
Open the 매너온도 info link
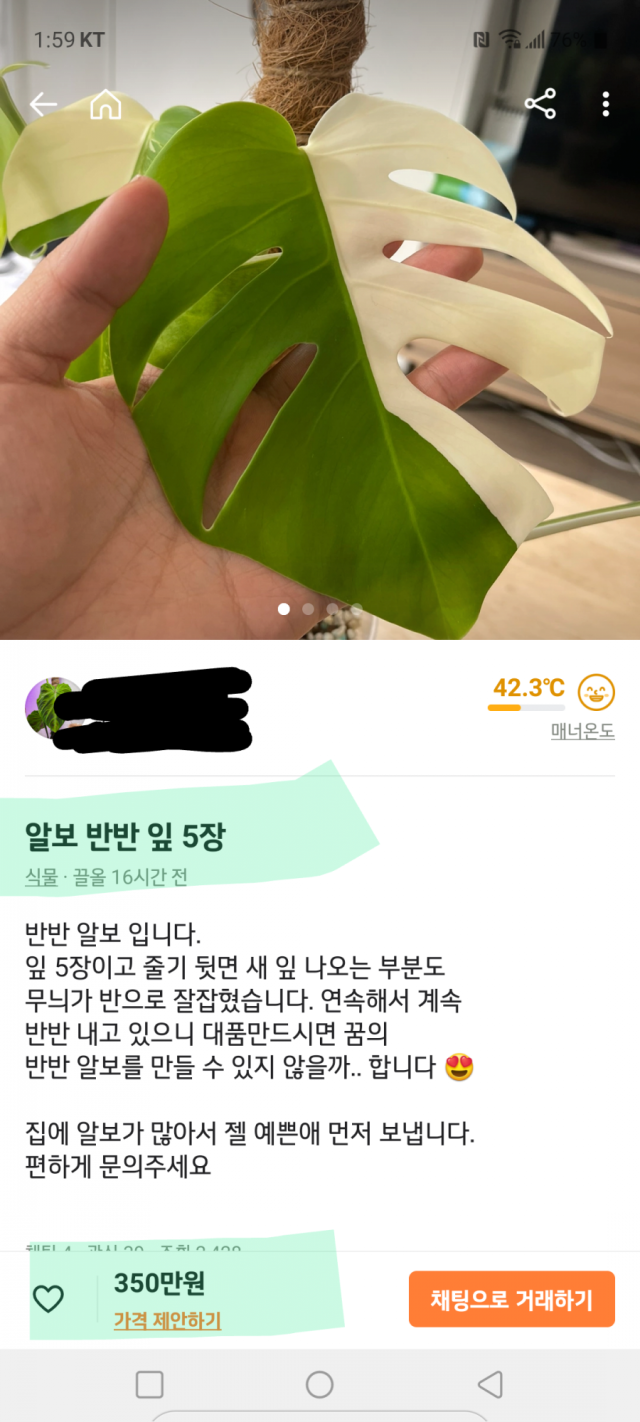tap(582, 731)
